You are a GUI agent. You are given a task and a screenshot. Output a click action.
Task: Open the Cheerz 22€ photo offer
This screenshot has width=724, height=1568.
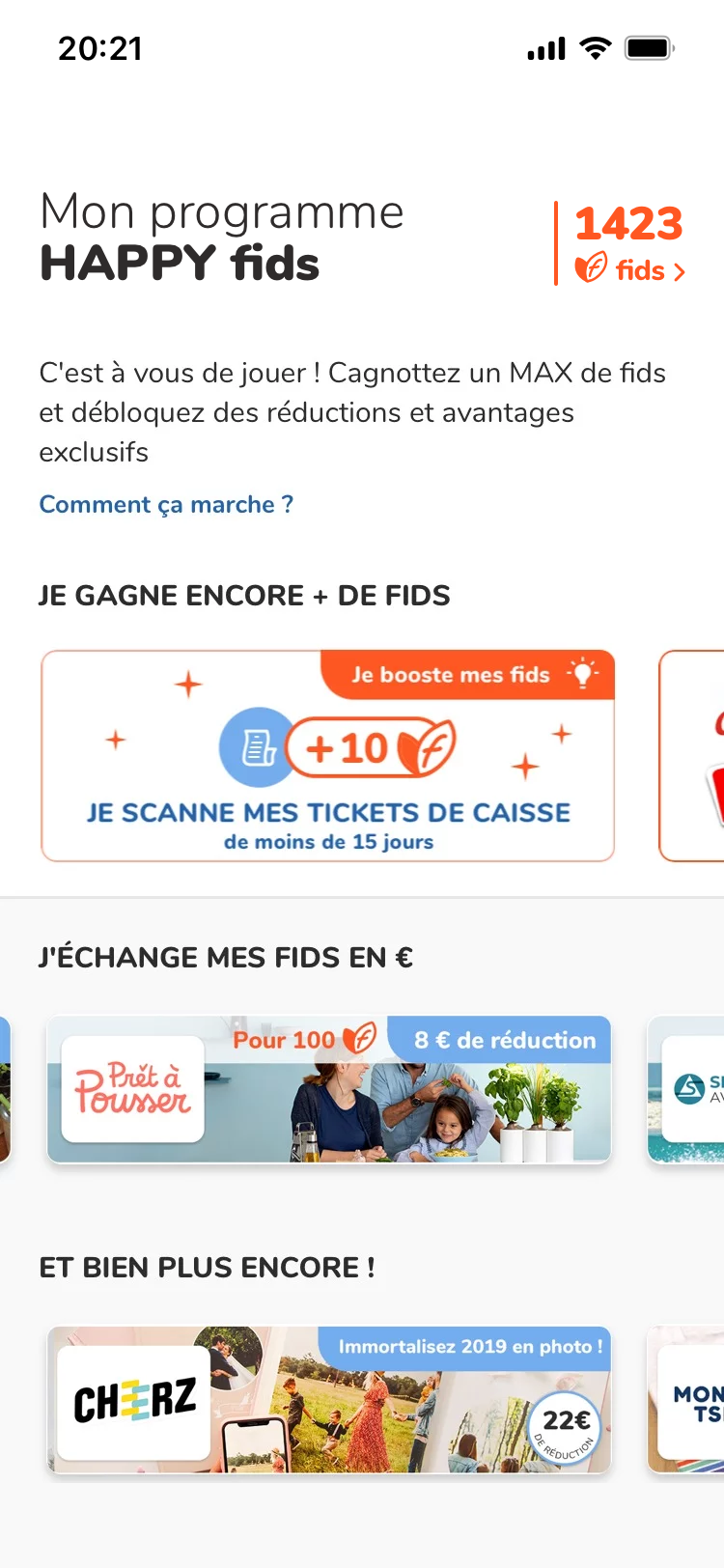[x=329, y=1399]
